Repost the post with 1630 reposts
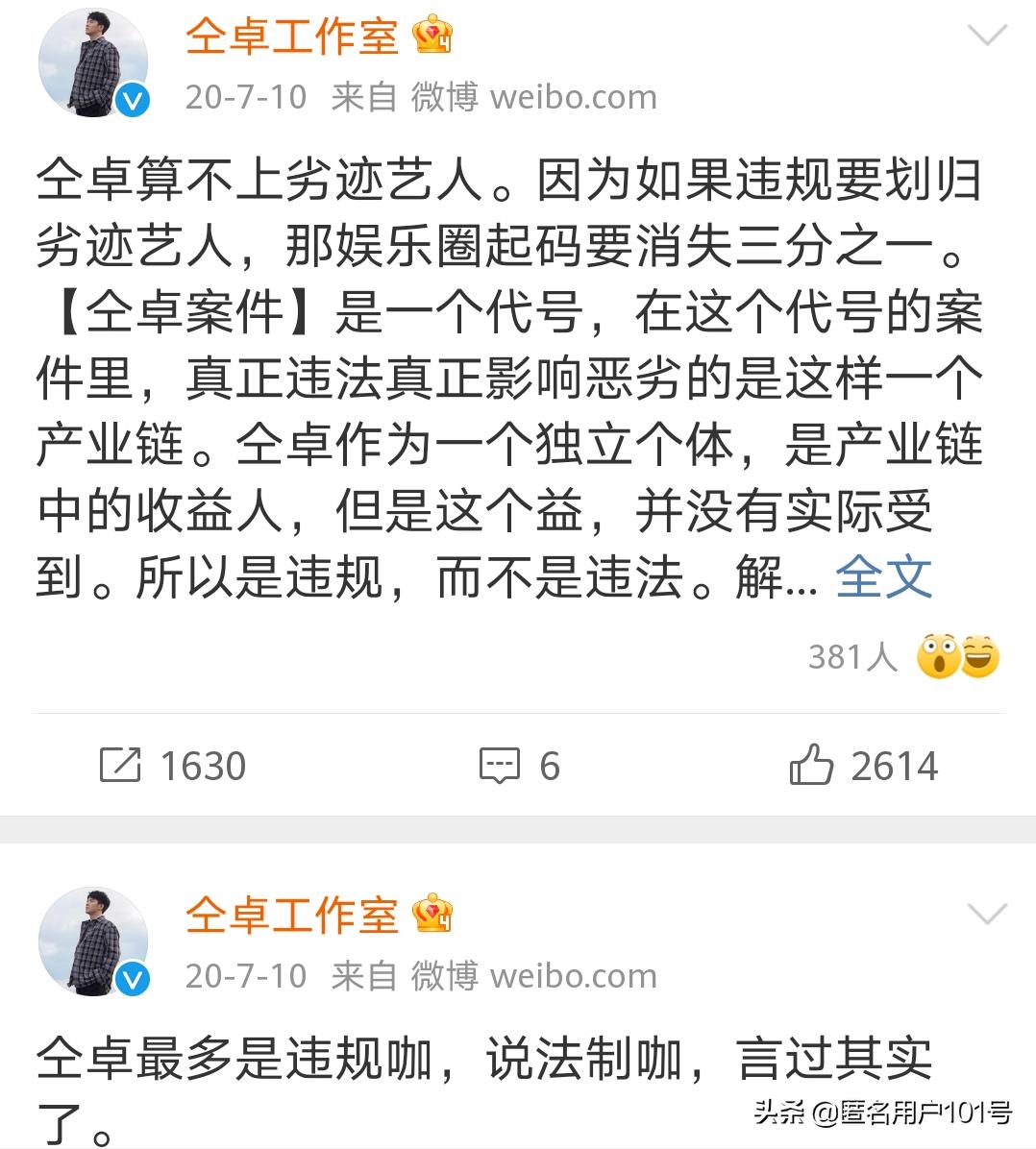 [173, 766]
